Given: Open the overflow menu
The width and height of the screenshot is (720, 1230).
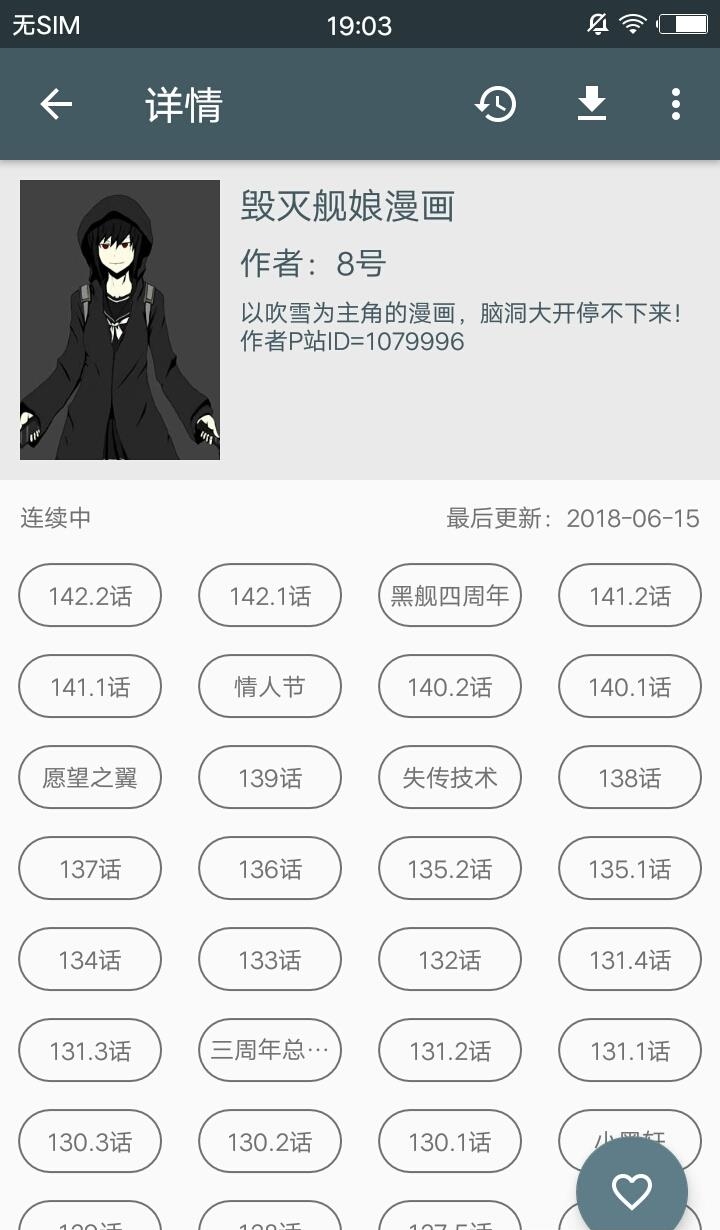Looking at the screenshot, I should click(x=676, y=104).
